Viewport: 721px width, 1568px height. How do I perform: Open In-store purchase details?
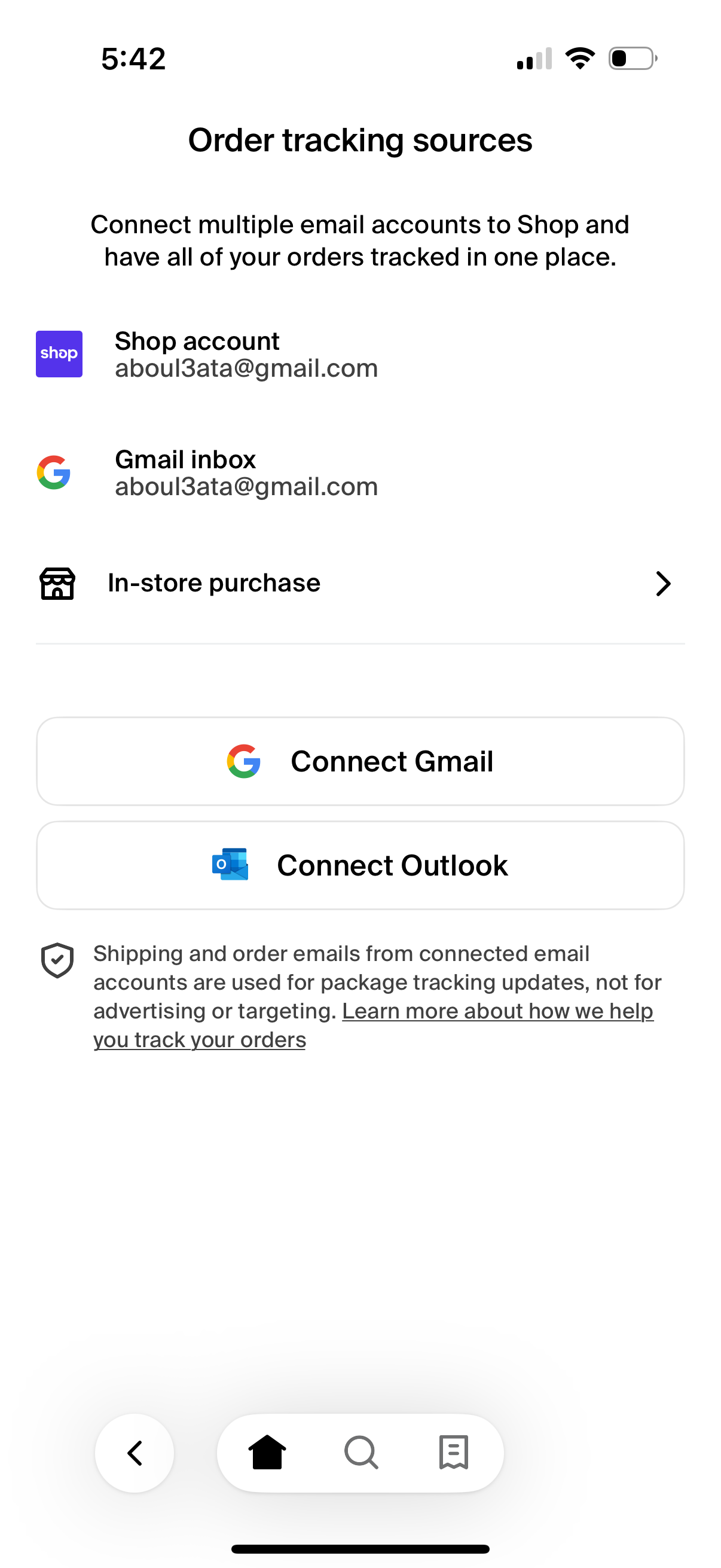[x=361, y=583]
